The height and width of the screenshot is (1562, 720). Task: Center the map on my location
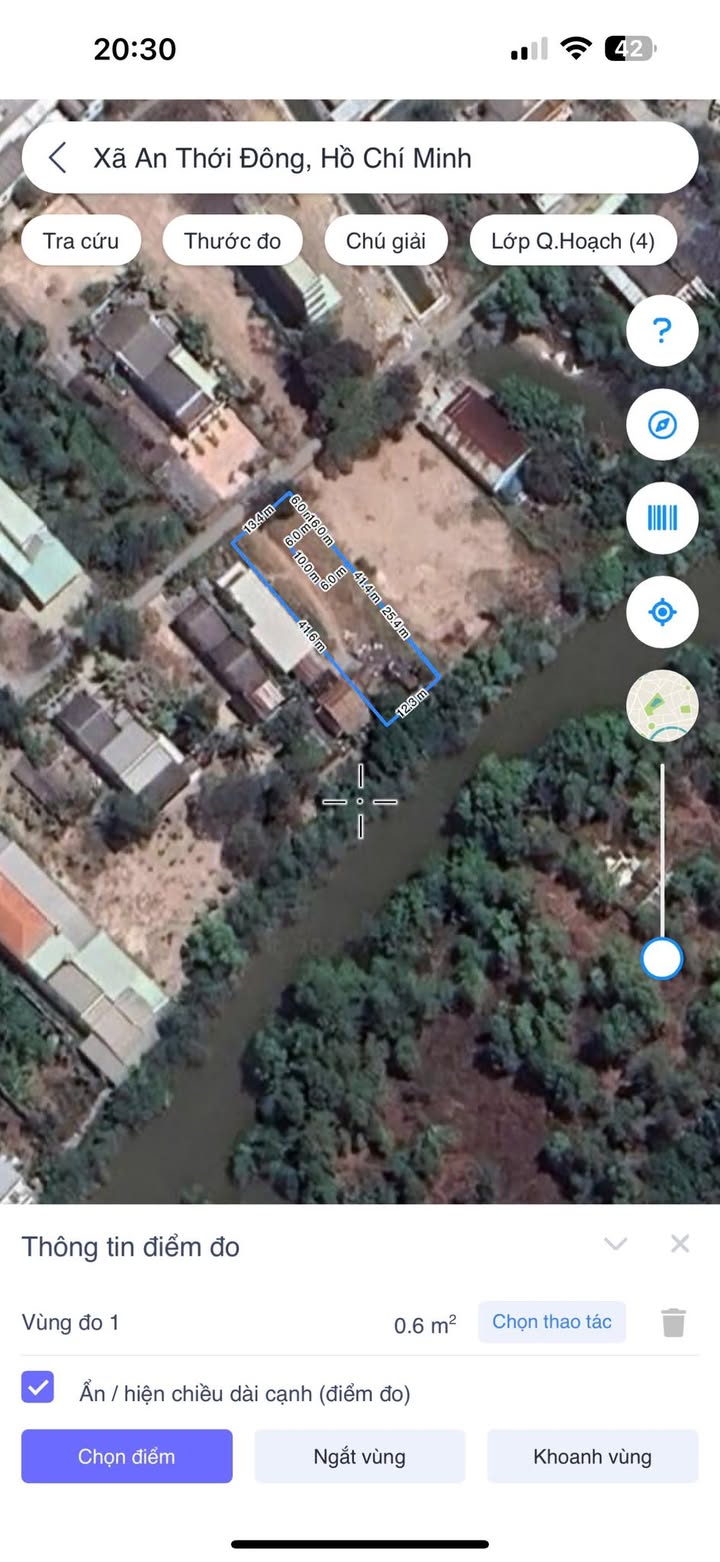pos(662,612)
